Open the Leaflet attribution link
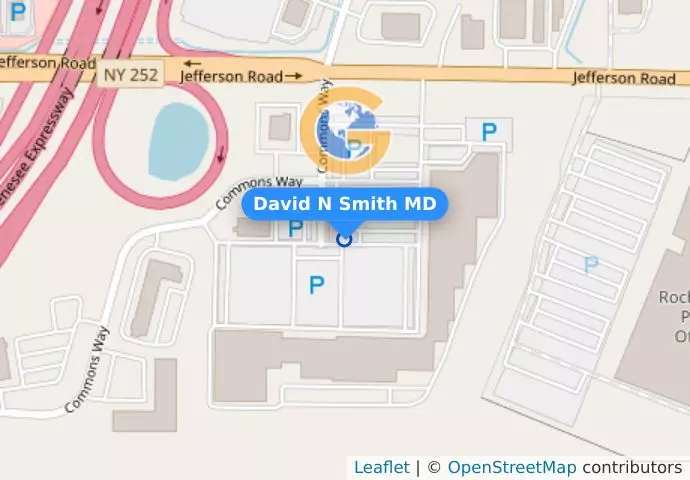This screenshot has width=690, height=480. (x=381, y=467)
